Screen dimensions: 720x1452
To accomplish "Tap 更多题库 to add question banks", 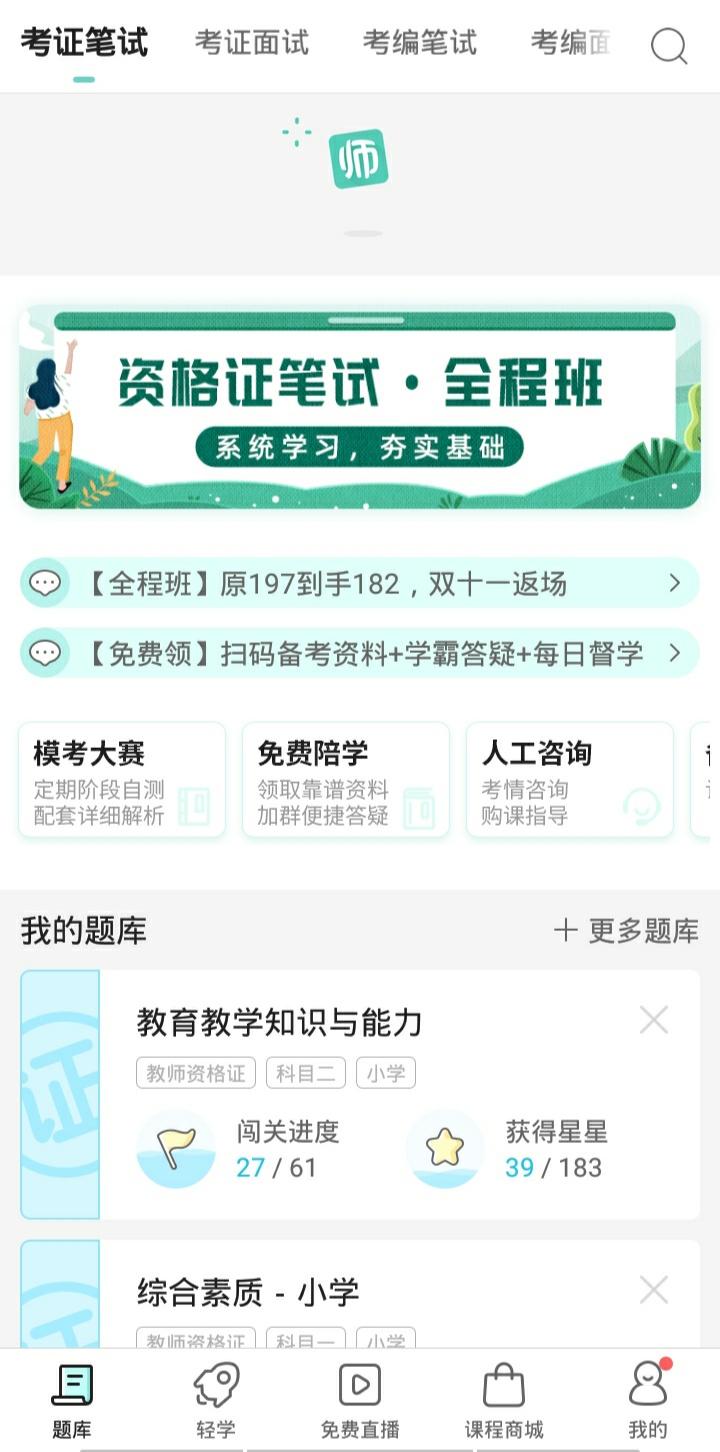I will click(x=627, y=931).
